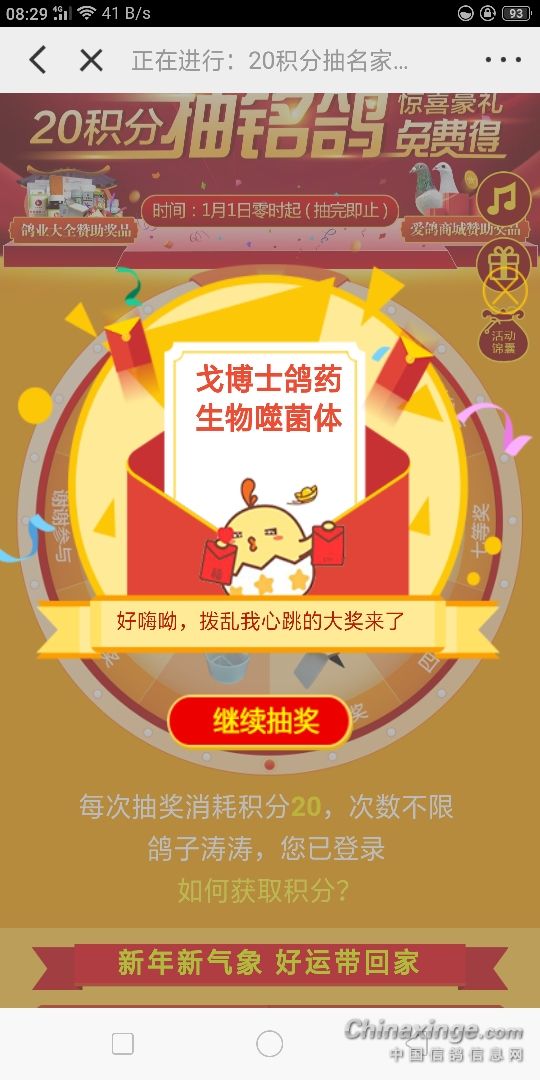Open the 活动锦囊 tips bag

coord(503,335)
